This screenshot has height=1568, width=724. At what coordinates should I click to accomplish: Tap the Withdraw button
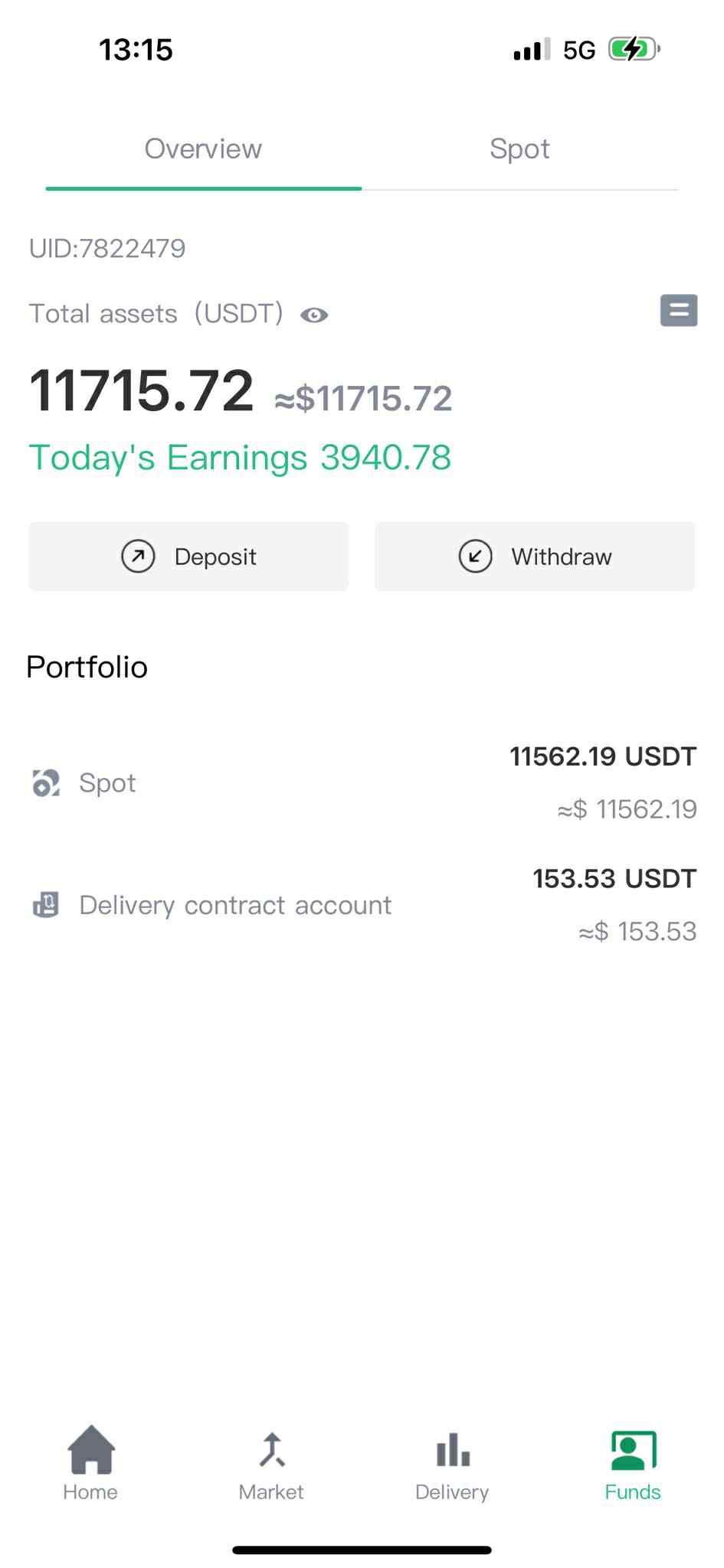(x=535, y=557)
